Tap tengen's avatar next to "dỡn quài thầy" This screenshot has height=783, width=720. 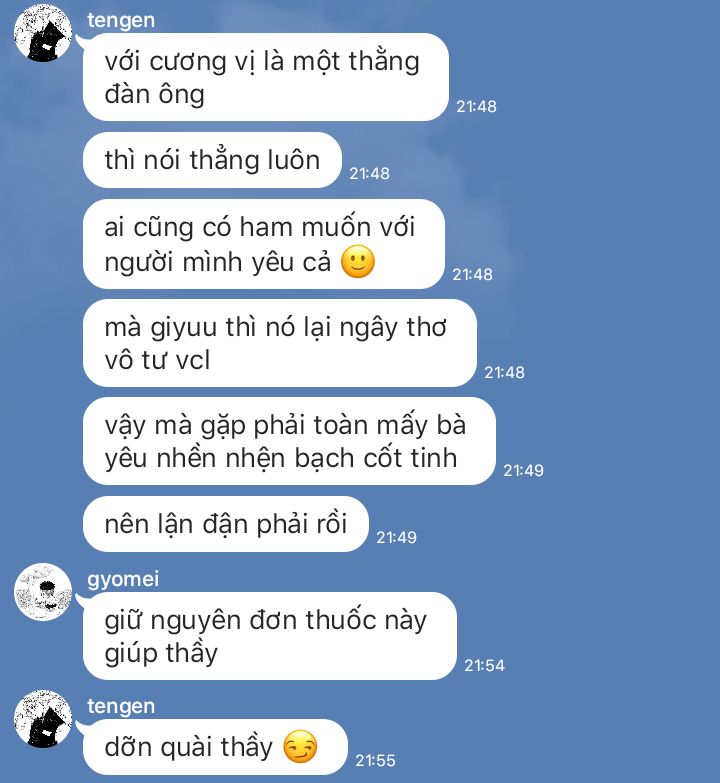(43, 719)
